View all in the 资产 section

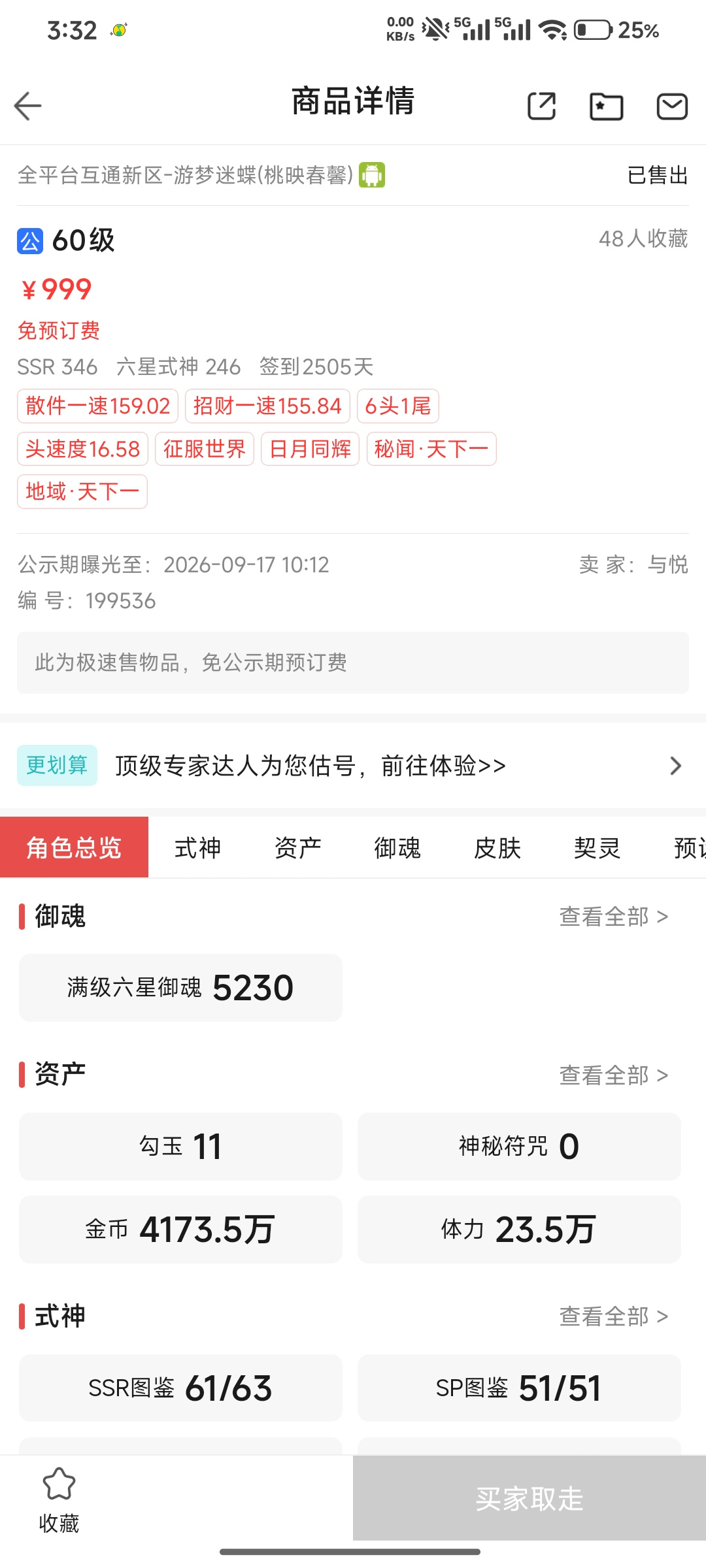tap(614, 1075)
